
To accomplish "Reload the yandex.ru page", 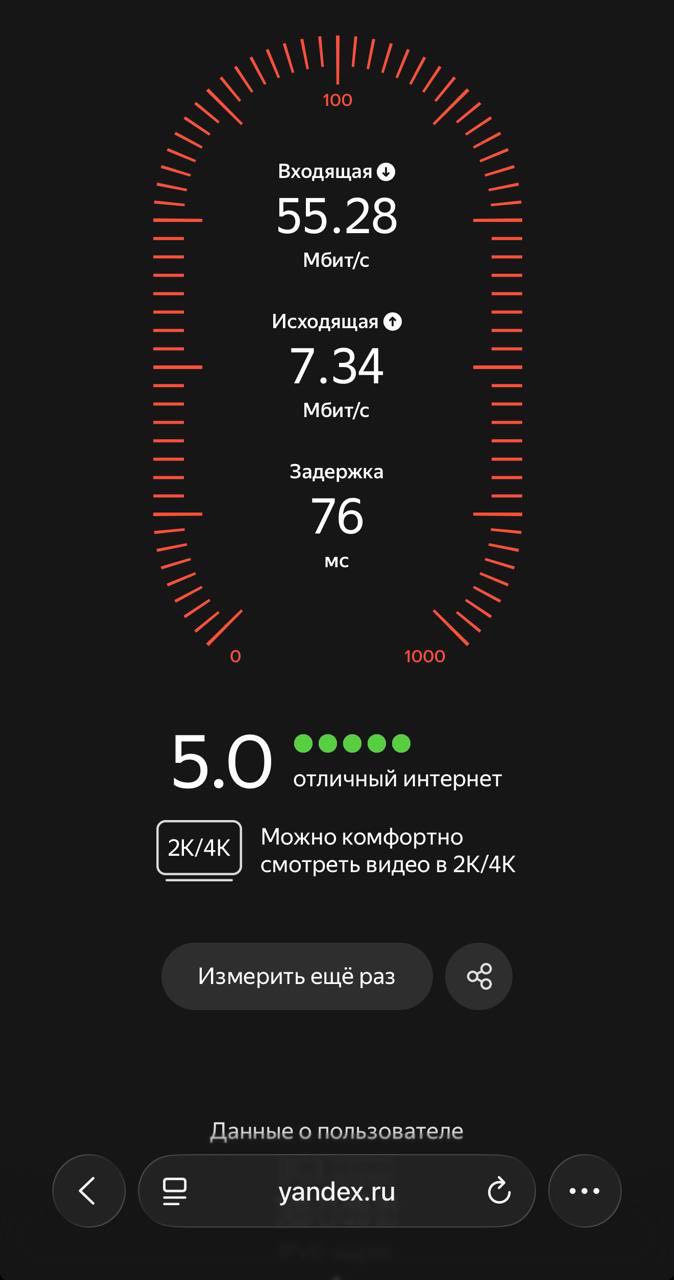I will click(498, 1191).
